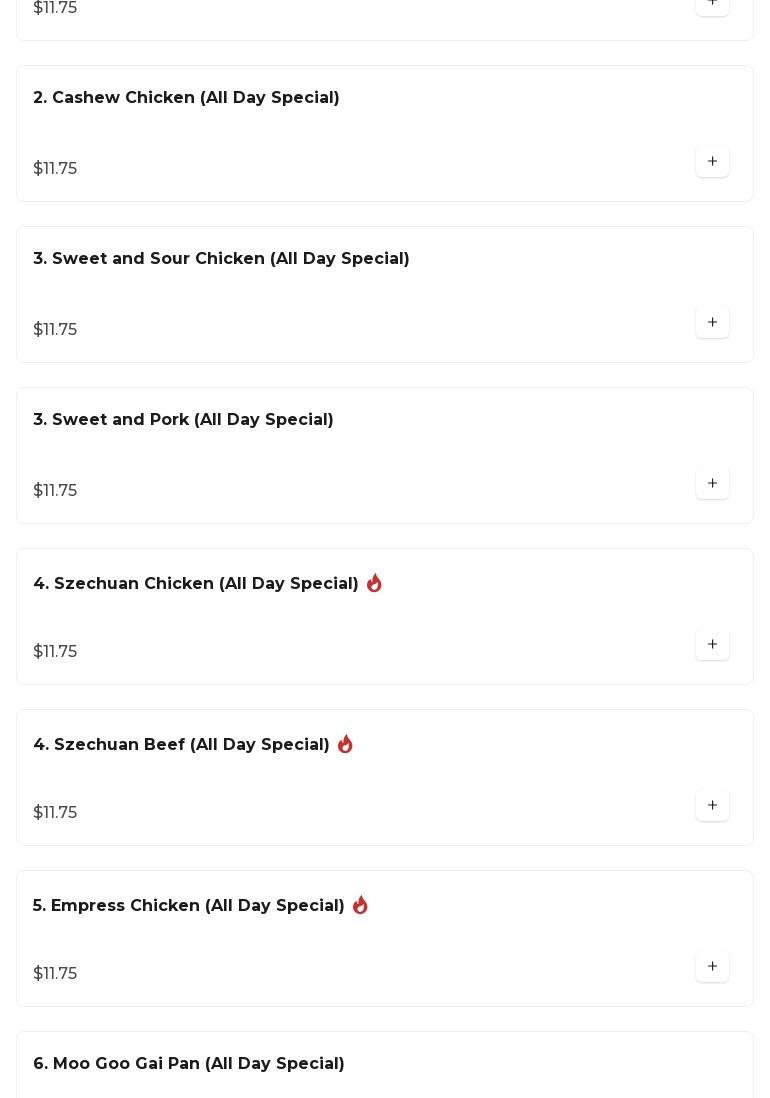This screenshot has width=770, height=1098.
Task: Add Empress Chicken special to the order
Action: pos(712,967)
